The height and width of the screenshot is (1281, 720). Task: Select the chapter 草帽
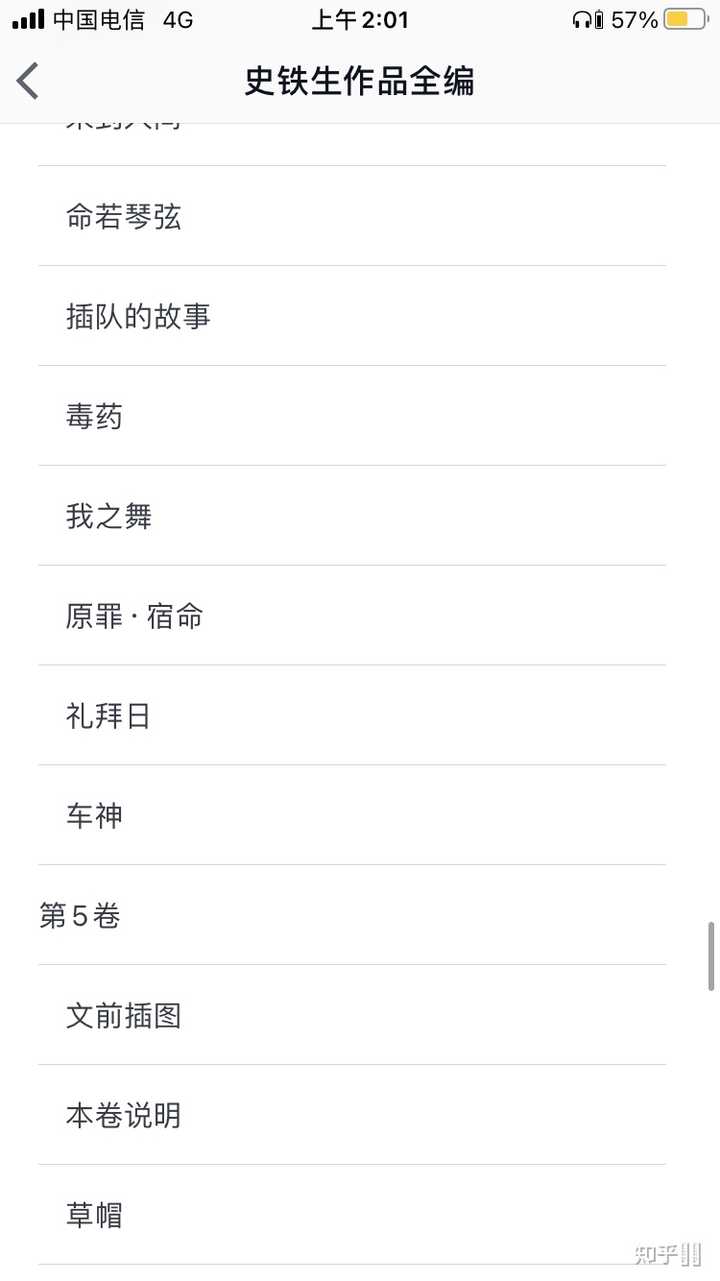click(95, 1216)
